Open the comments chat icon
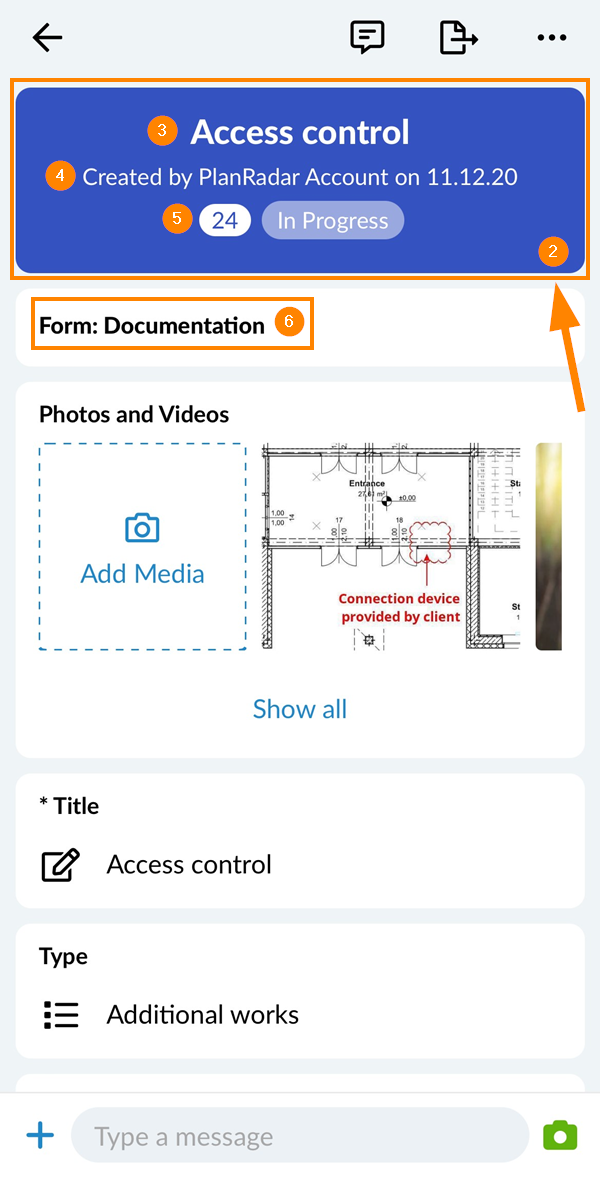The image size is (600, 1193). point(367,38)
